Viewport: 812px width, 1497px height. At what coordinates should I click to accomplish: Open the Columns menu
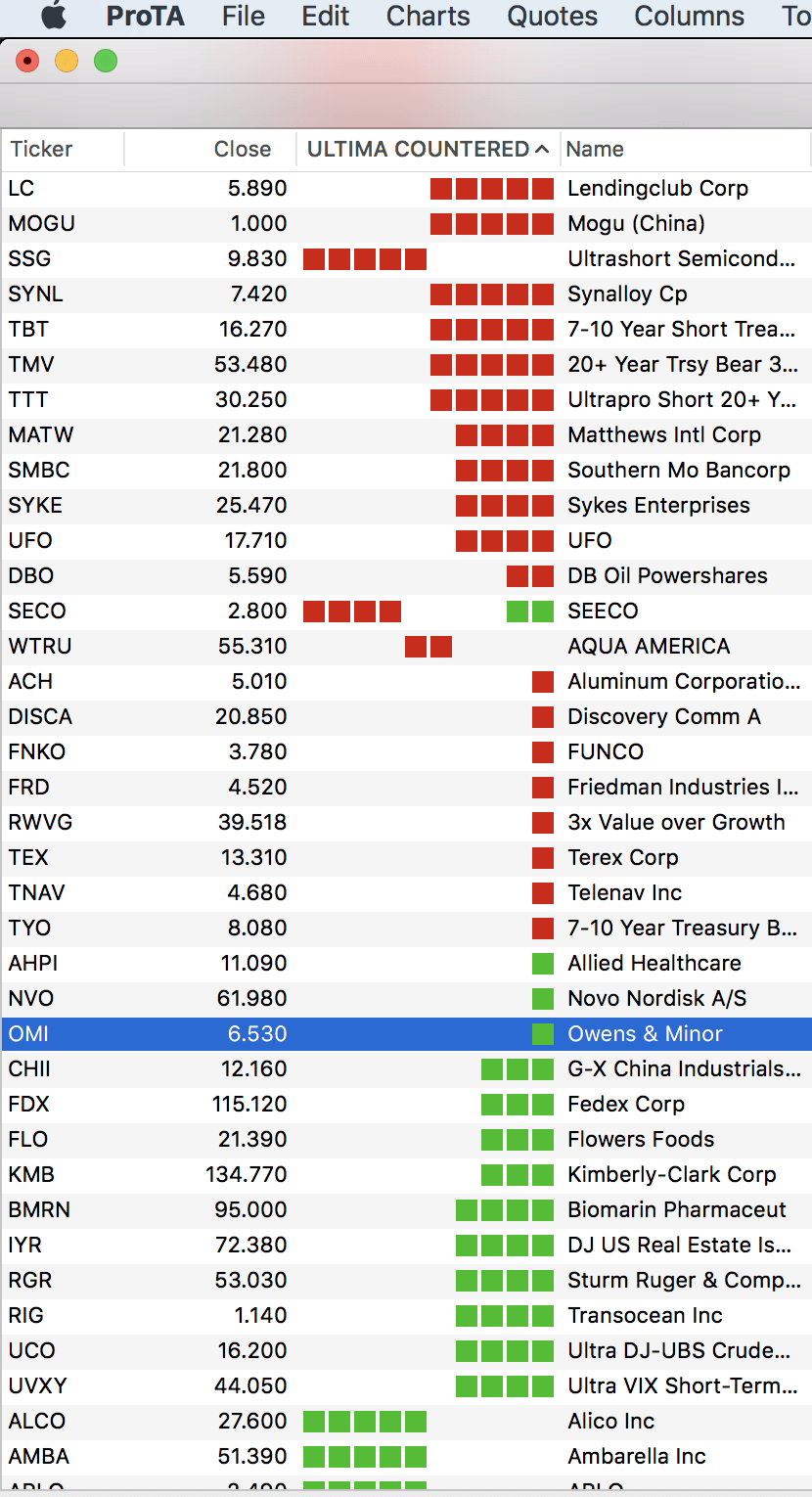coord(689,17)
